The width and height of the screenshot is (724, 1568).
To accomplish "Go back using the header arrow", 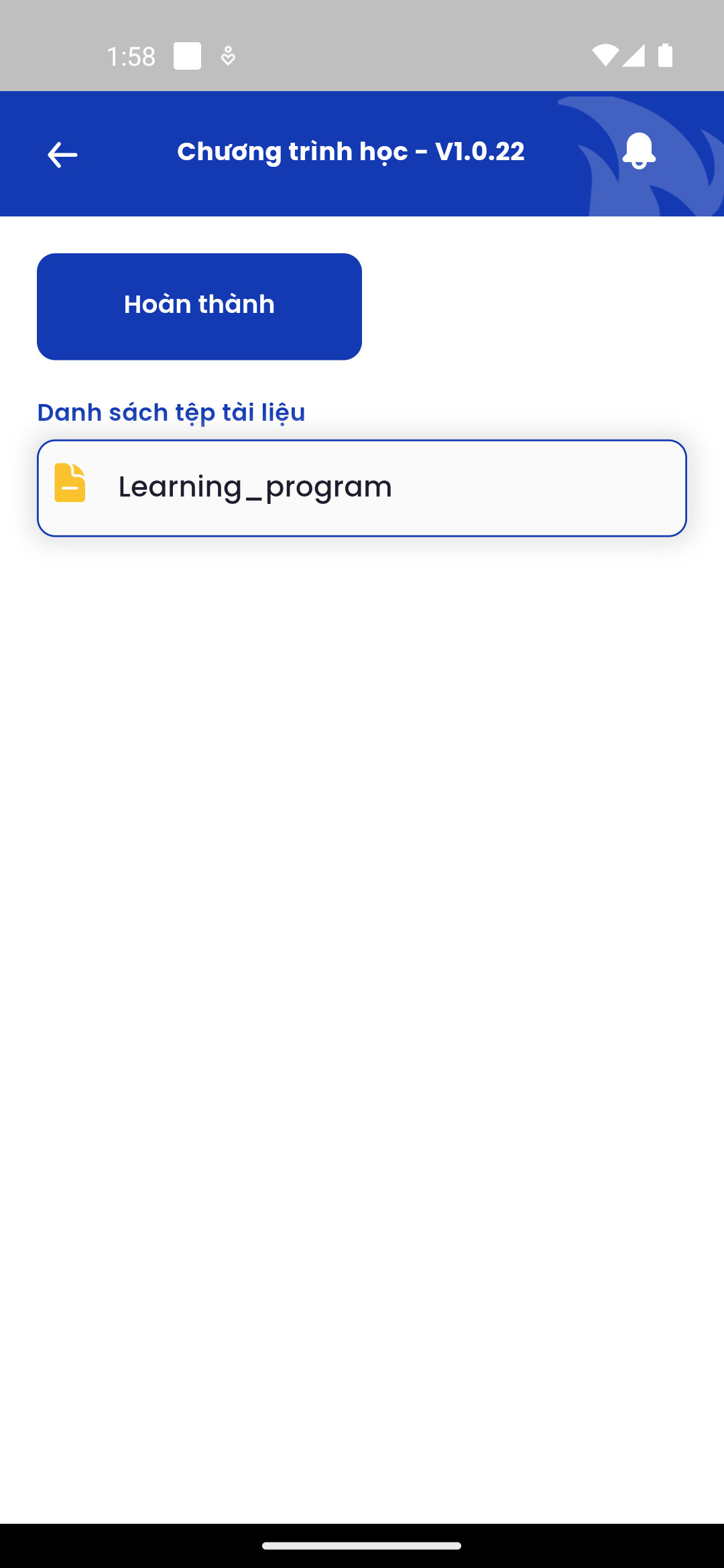I will point(62,155).
